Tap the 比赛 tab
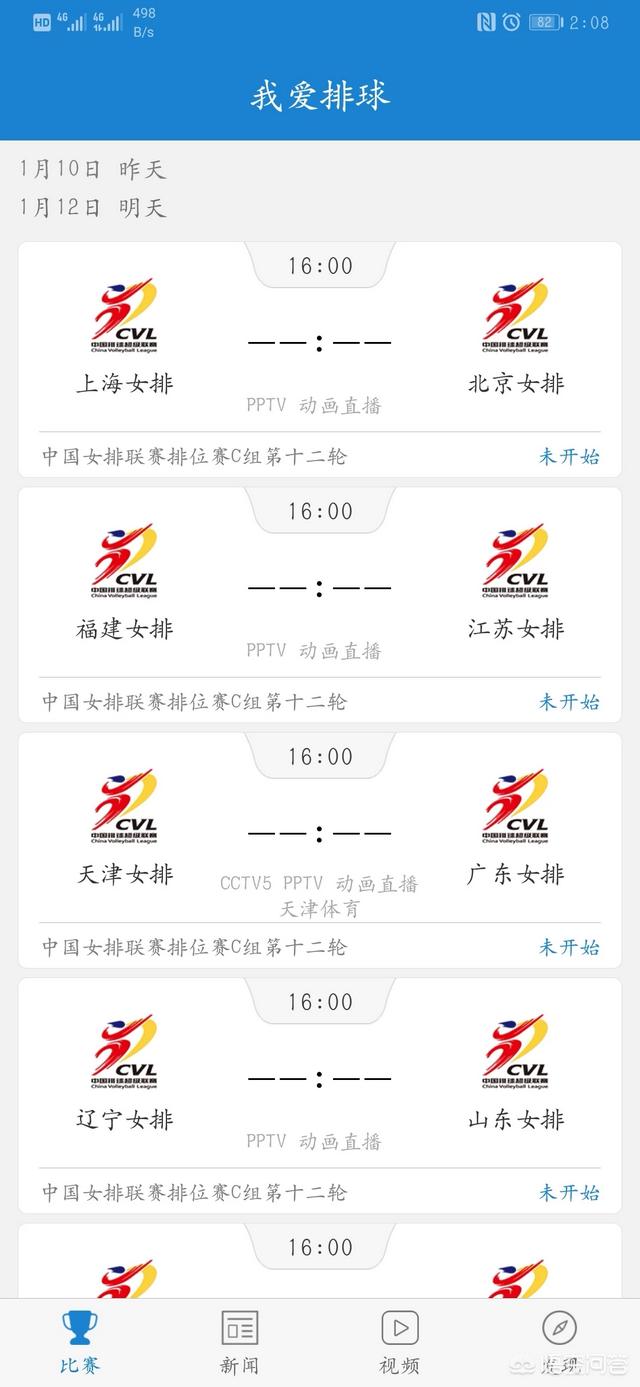The image size is (640, 1387). click(80, 1342)
